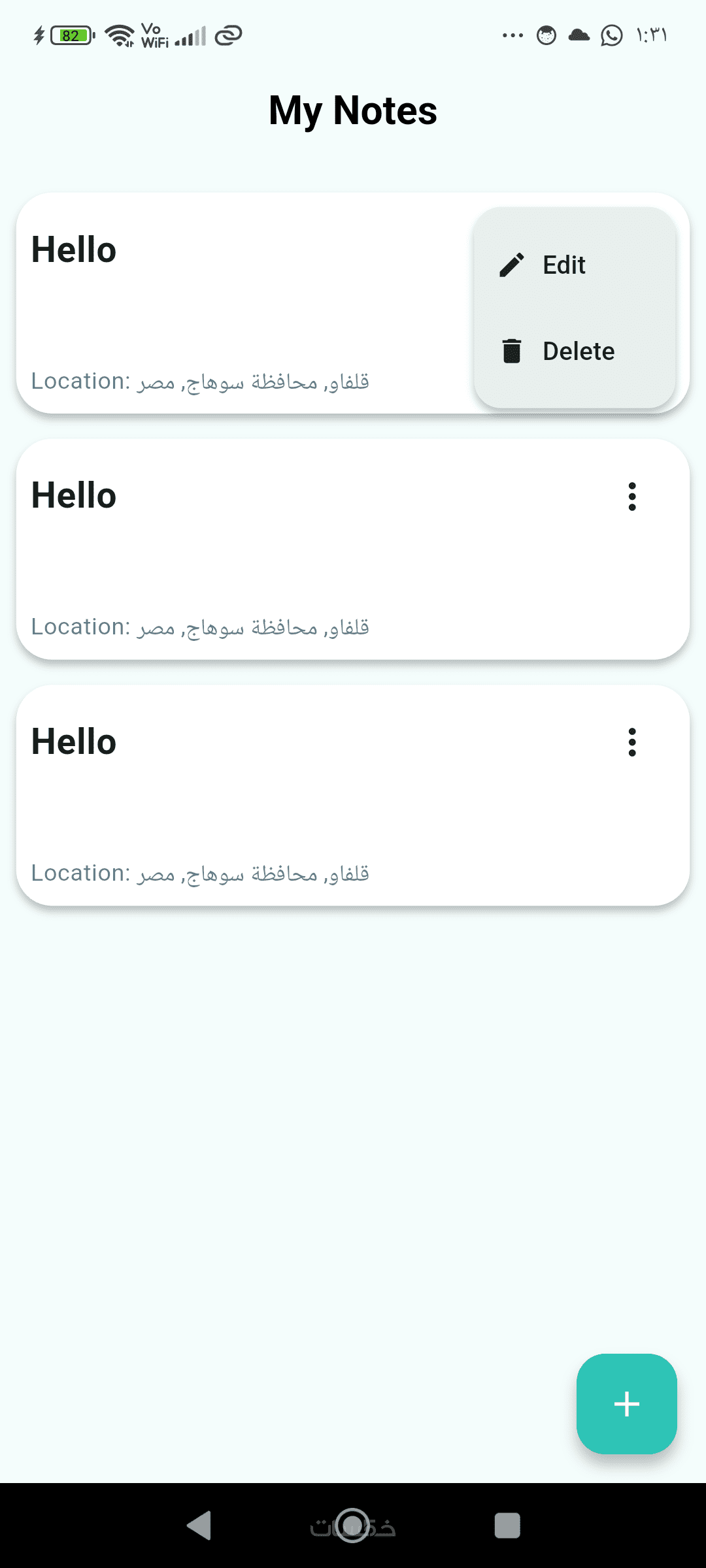Choose Edit from the popup menu

tap(563, 265)
